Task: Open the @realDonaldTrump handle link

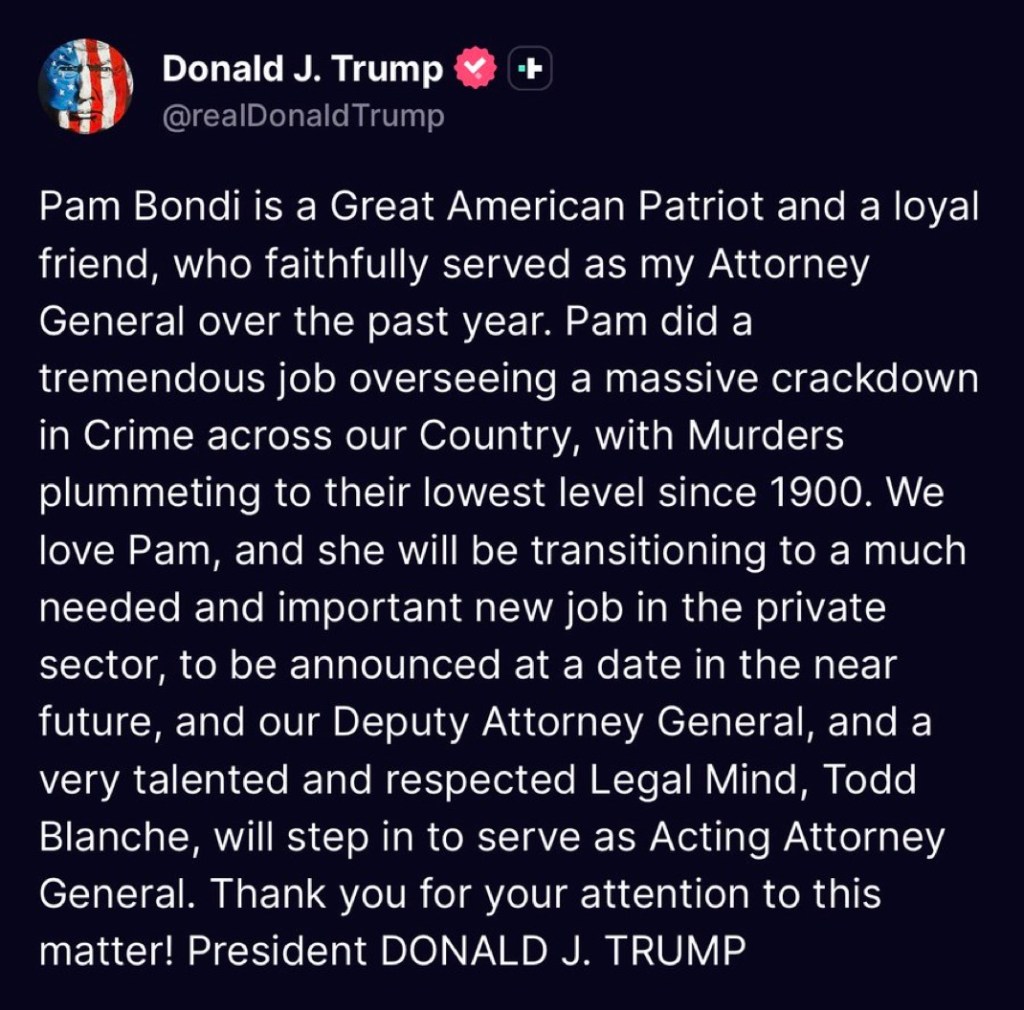Action: pyautogui.click(x=303, y=116)
